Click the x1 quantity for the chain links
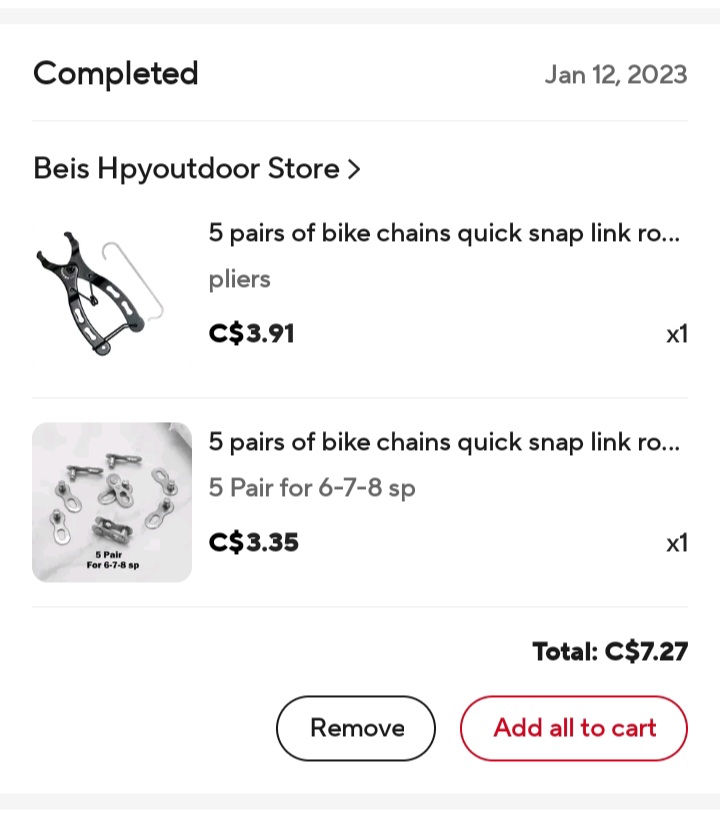This screenshot has height=825, width=720. click(x=678, y=542)
